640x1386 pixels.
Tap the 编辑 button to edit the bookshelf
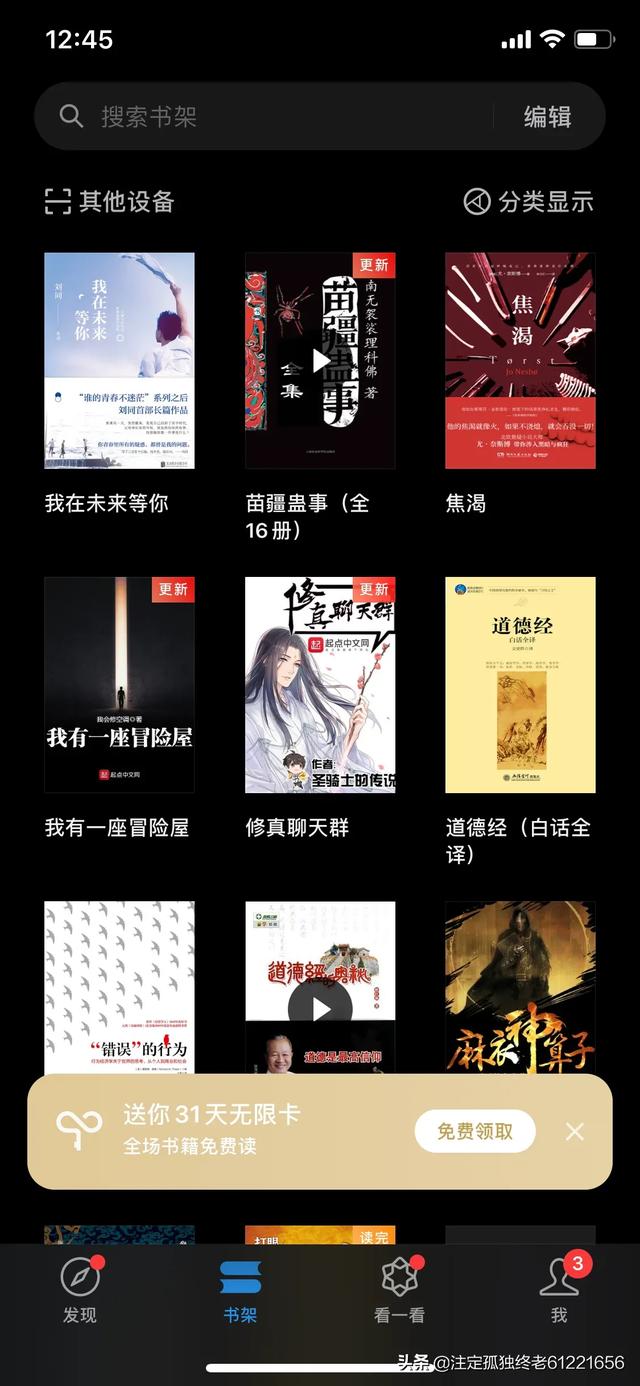coord(547,117)
